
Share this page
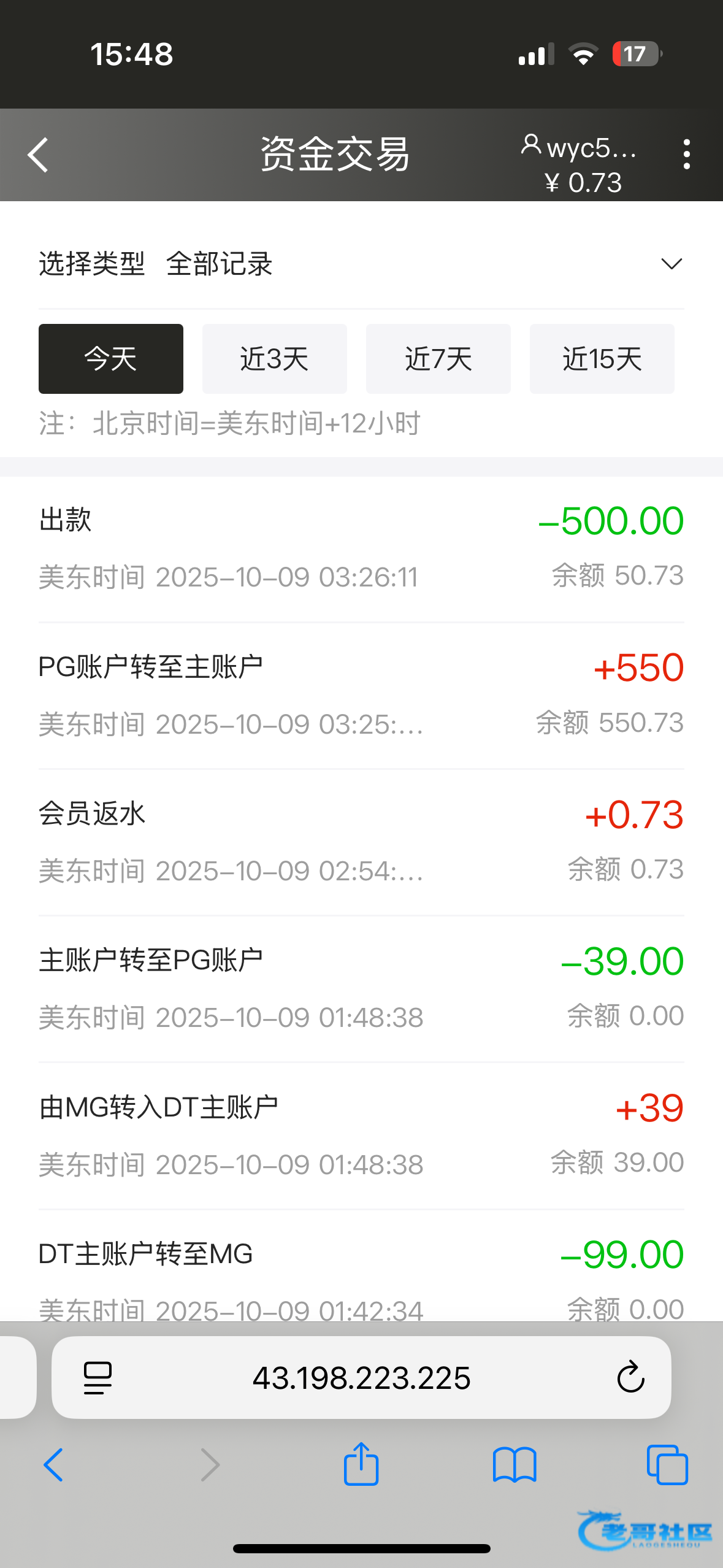pos(361,1464)
